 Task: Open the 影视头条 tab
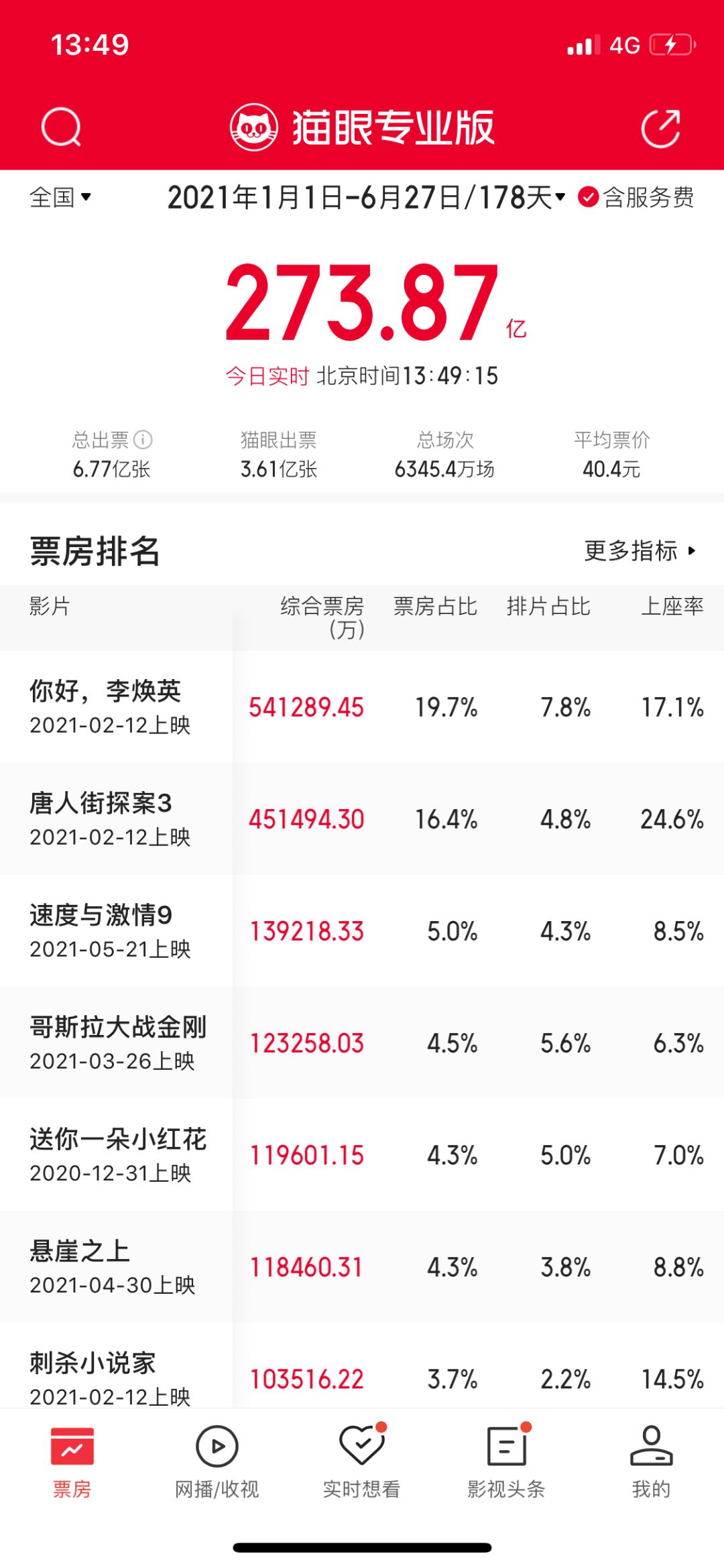point(507,1463)
